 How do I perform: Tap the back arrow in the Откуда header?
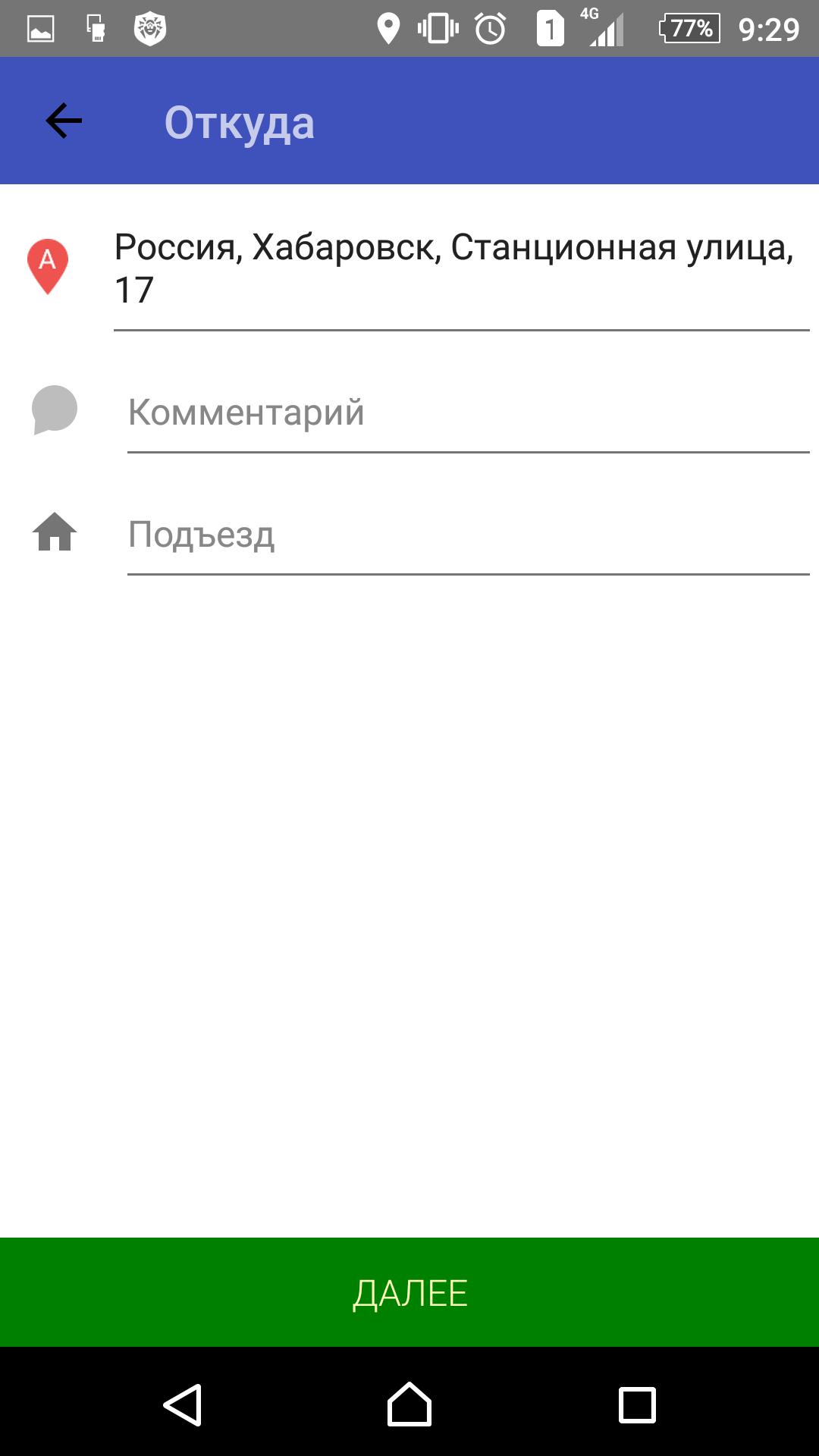point(64,121)
